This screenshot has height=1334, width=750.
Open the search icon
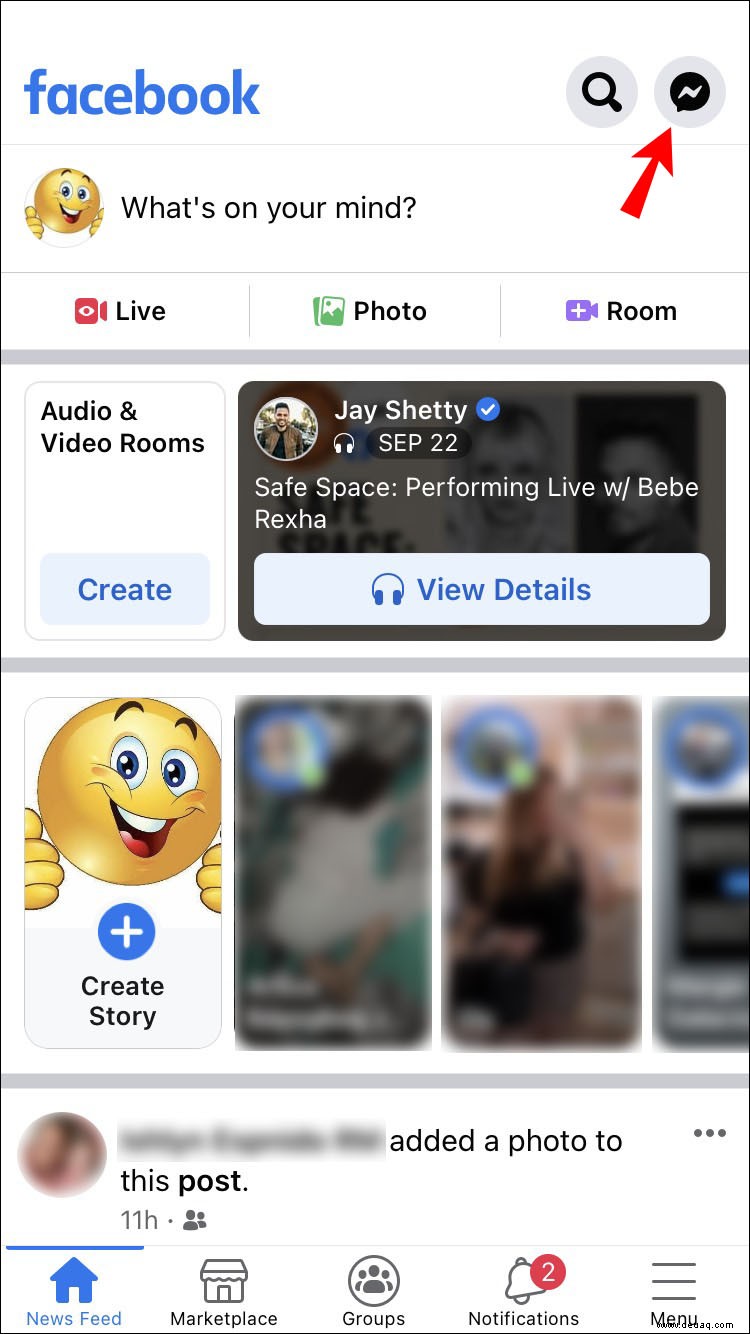click(x=601, y=93)
